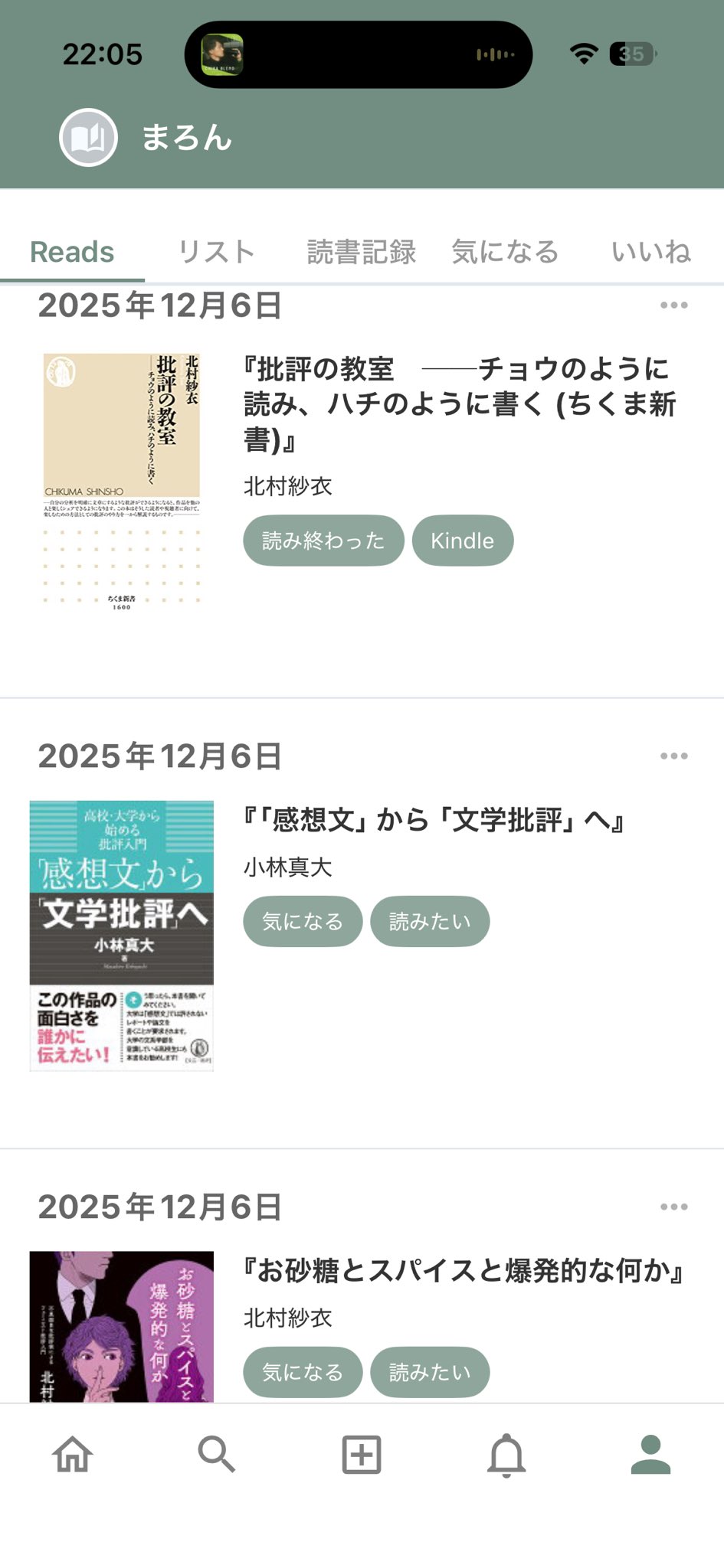Switch to the 気になる tab
Screen dimensions: 724x1568
(x=505, y=252)
